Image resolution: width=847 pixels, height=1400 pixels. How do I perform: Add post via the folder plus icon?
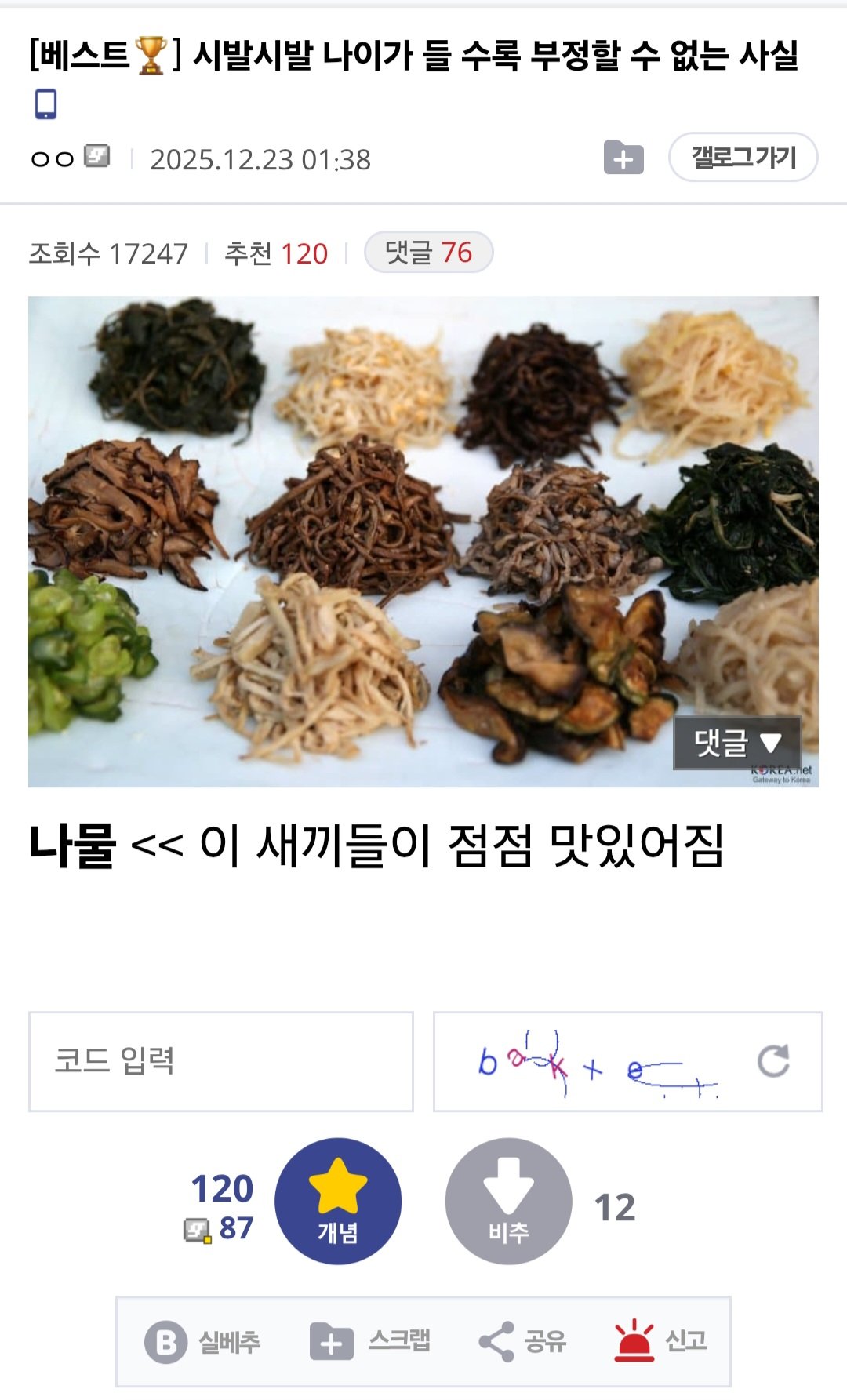[x=623, y=158]
